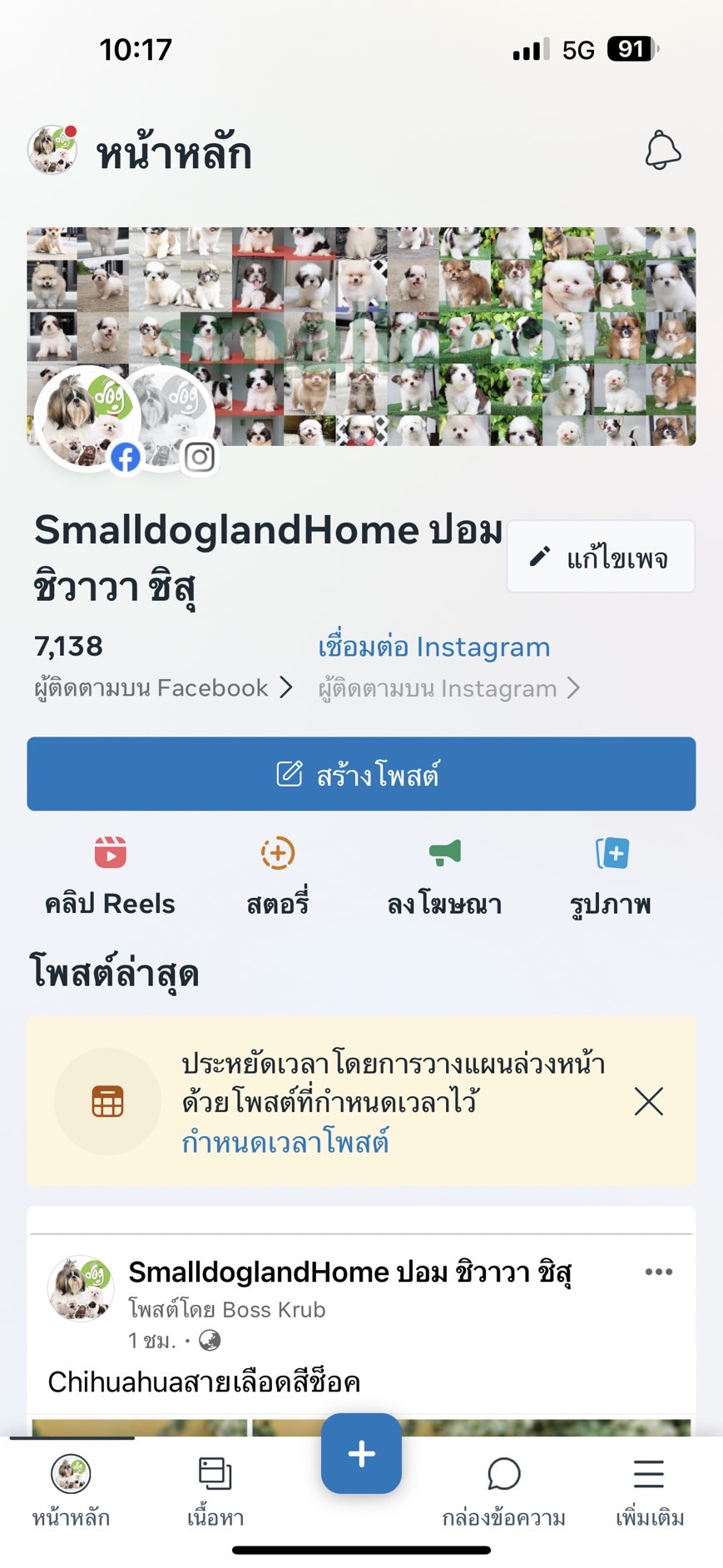
Task: Create a post with สร้างโพสต์
Action: click(361, 774)
